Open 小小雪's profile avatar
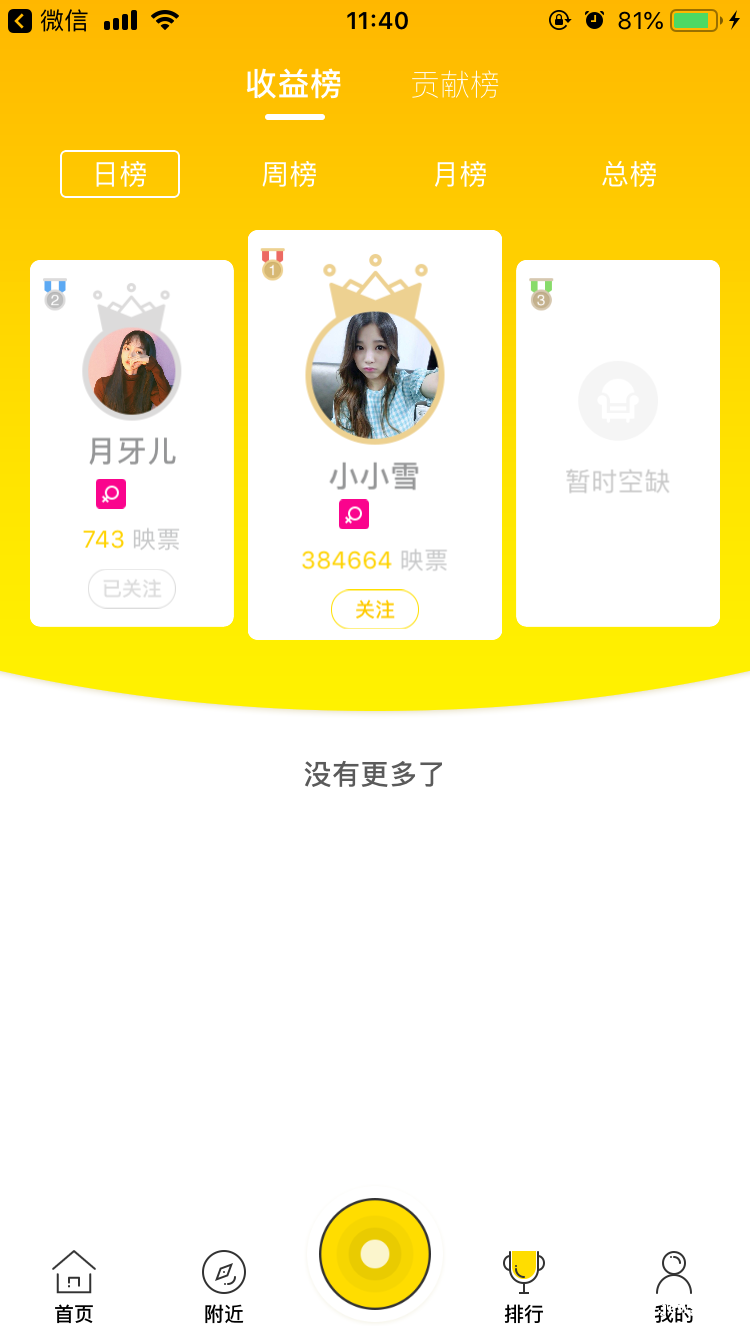Screen dimensions: 750x1334 click(x=375, y=376)
